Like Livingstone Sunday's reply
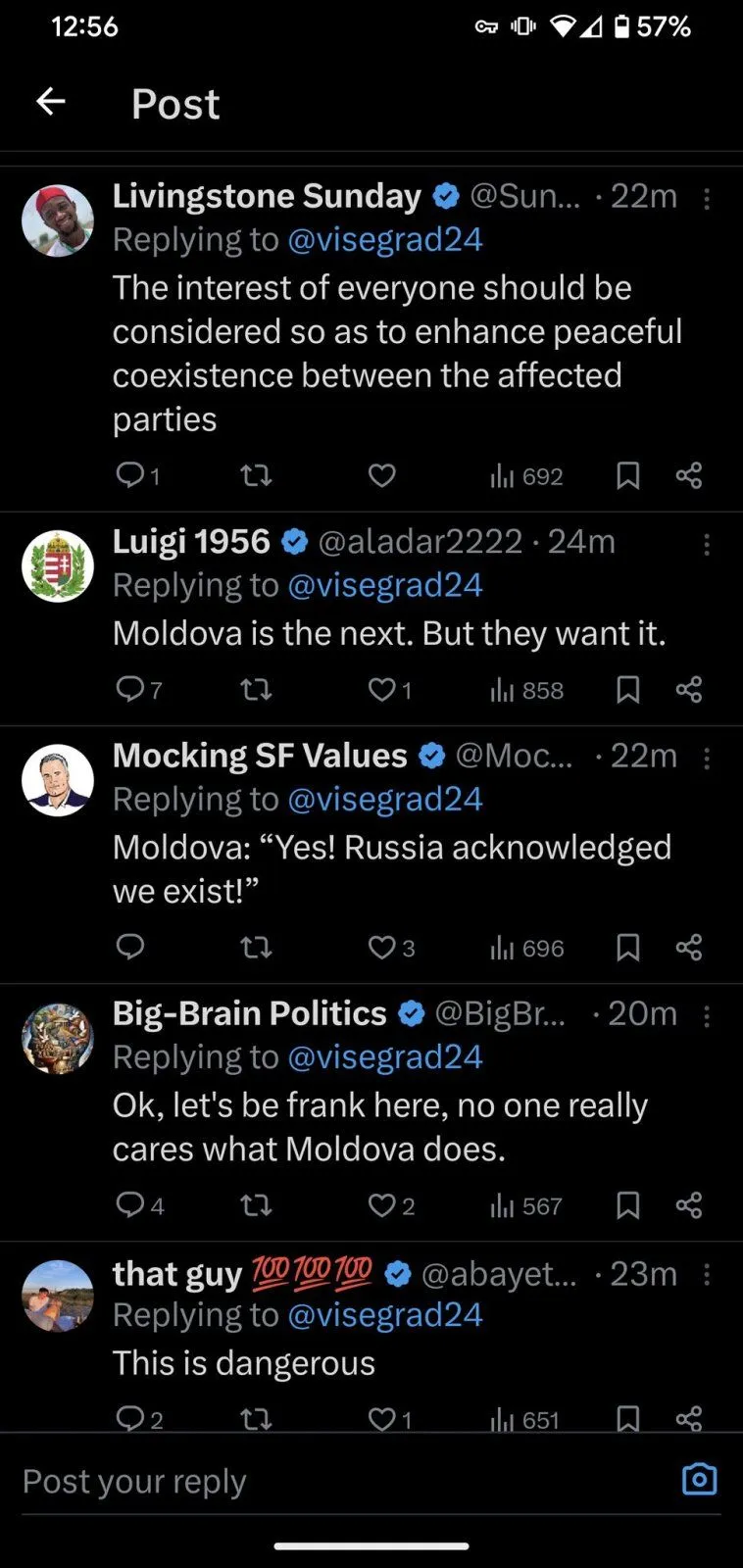The height and width of the screenshot is (1568, 743). [x=381, y=476]
